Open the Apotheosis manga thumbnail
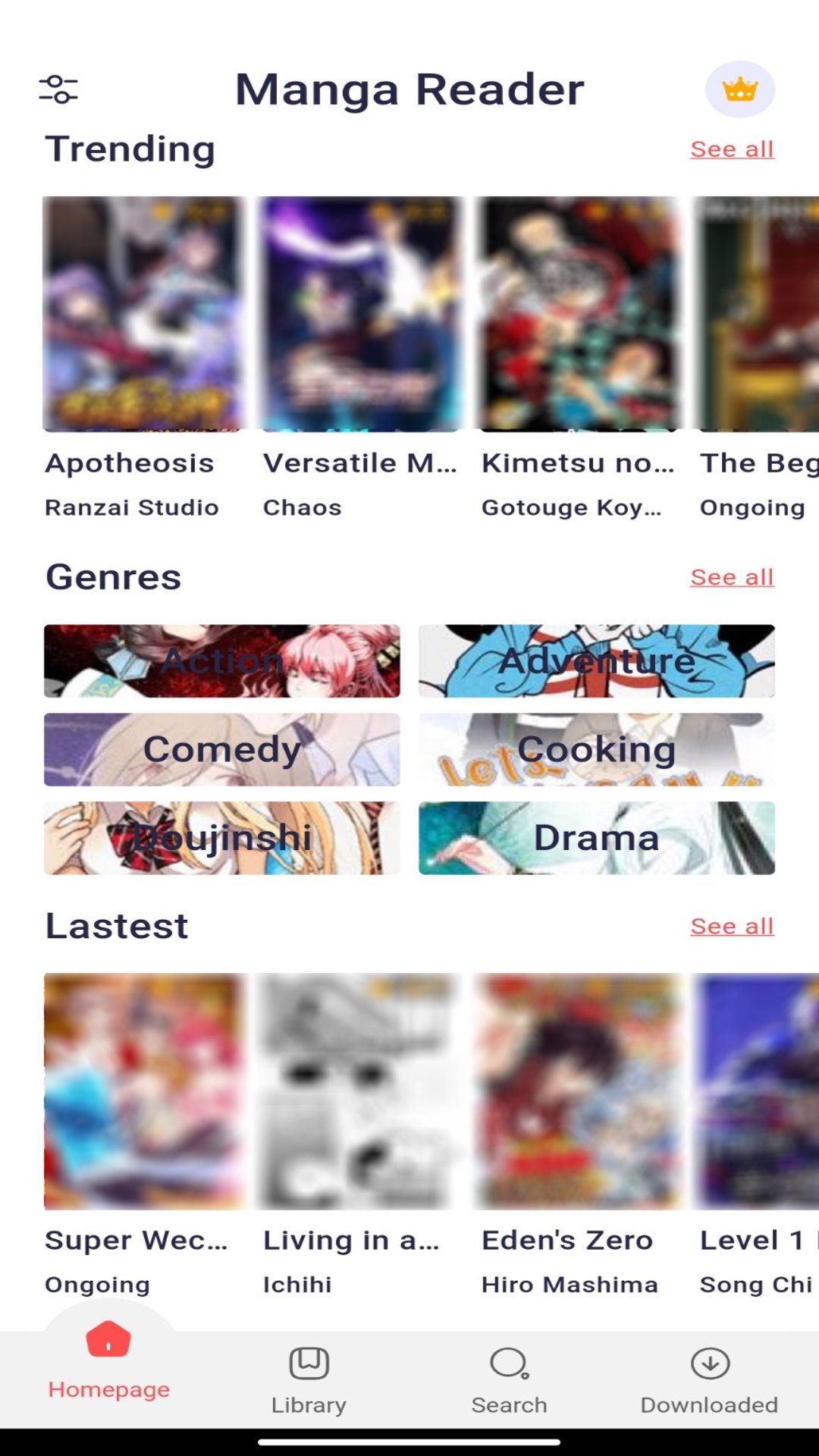Screen dimensions: 819x1456 144,315
